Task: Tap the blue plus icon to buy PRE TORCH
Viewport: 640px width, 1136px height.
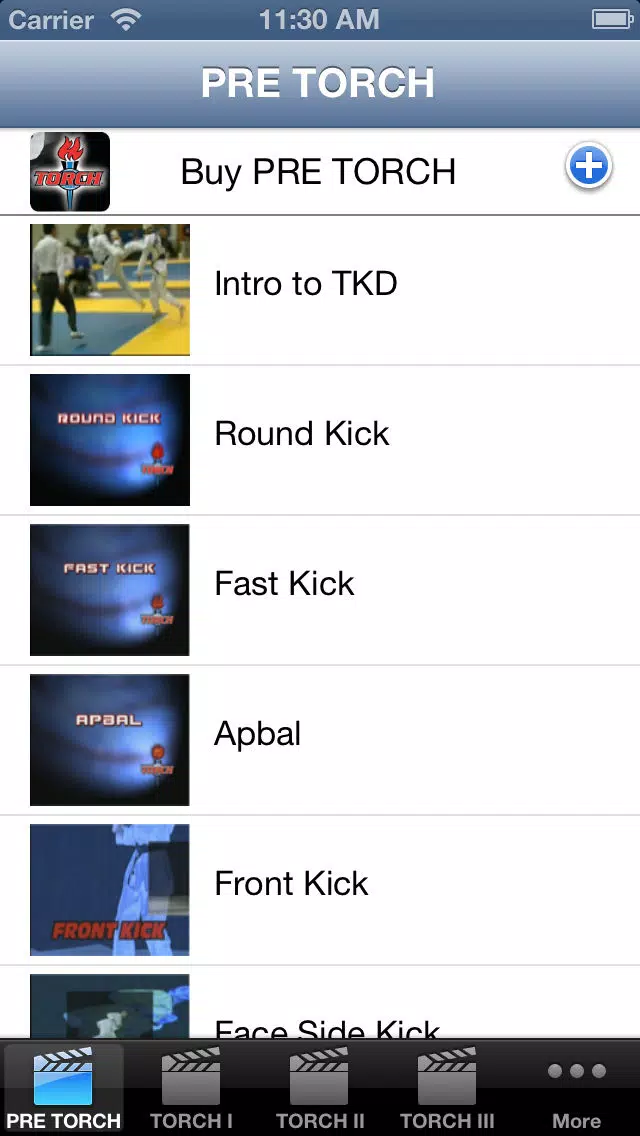Action: (589, 167)
